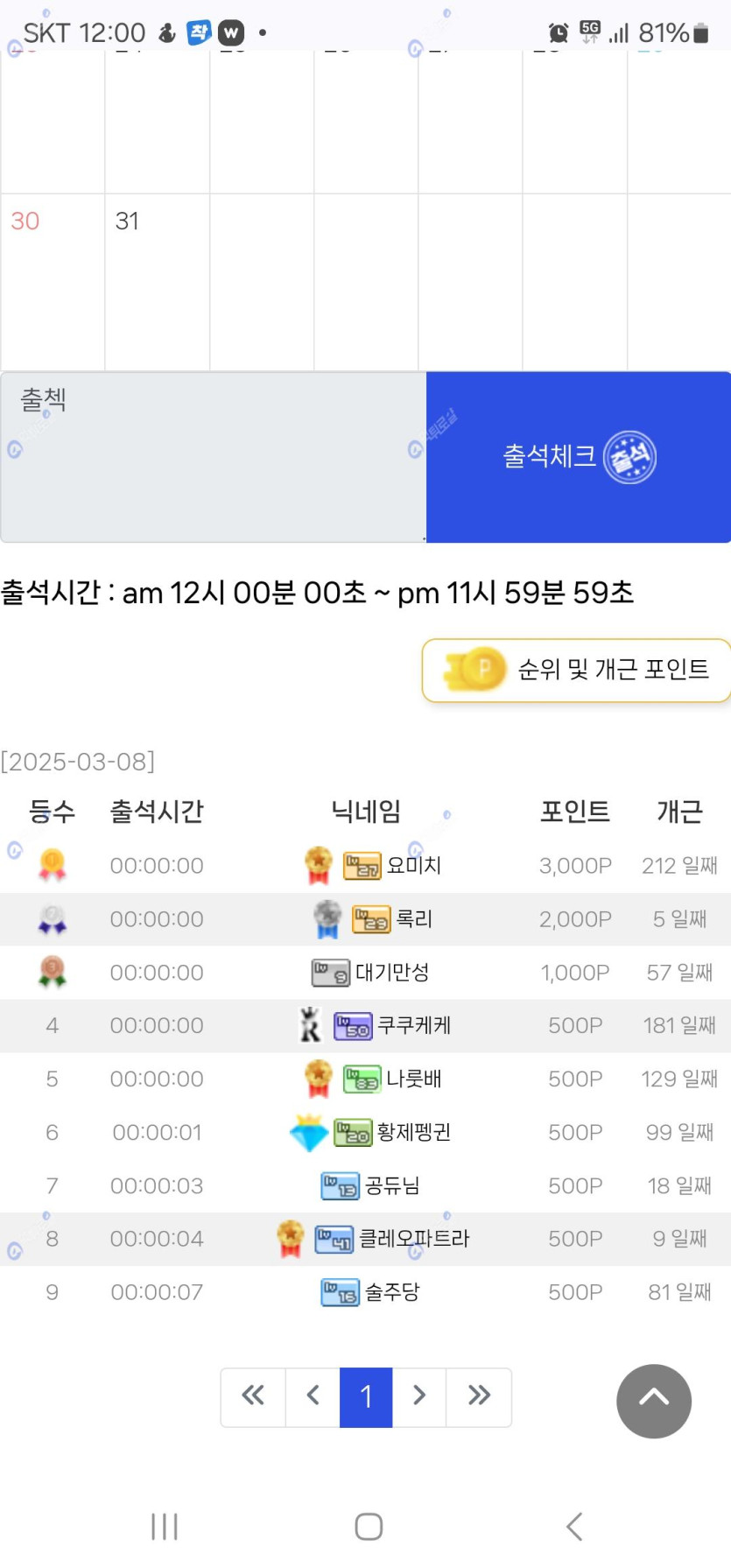Go to the next rankings page
Image resolution: width=731 pixels, height=1568 pixels.
419,1396
